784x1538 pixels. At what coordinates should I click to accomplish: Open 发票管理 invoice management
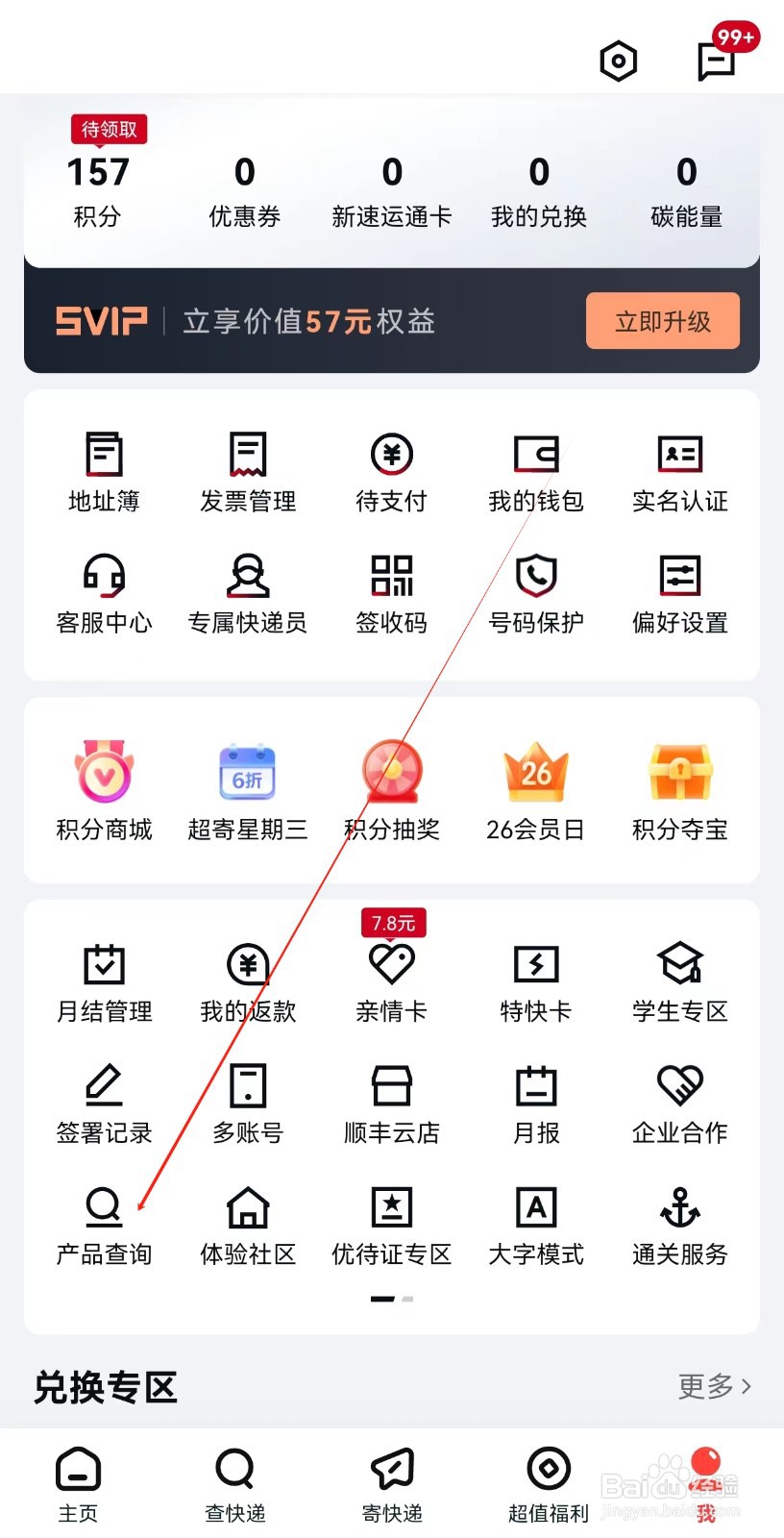[247, 471]
